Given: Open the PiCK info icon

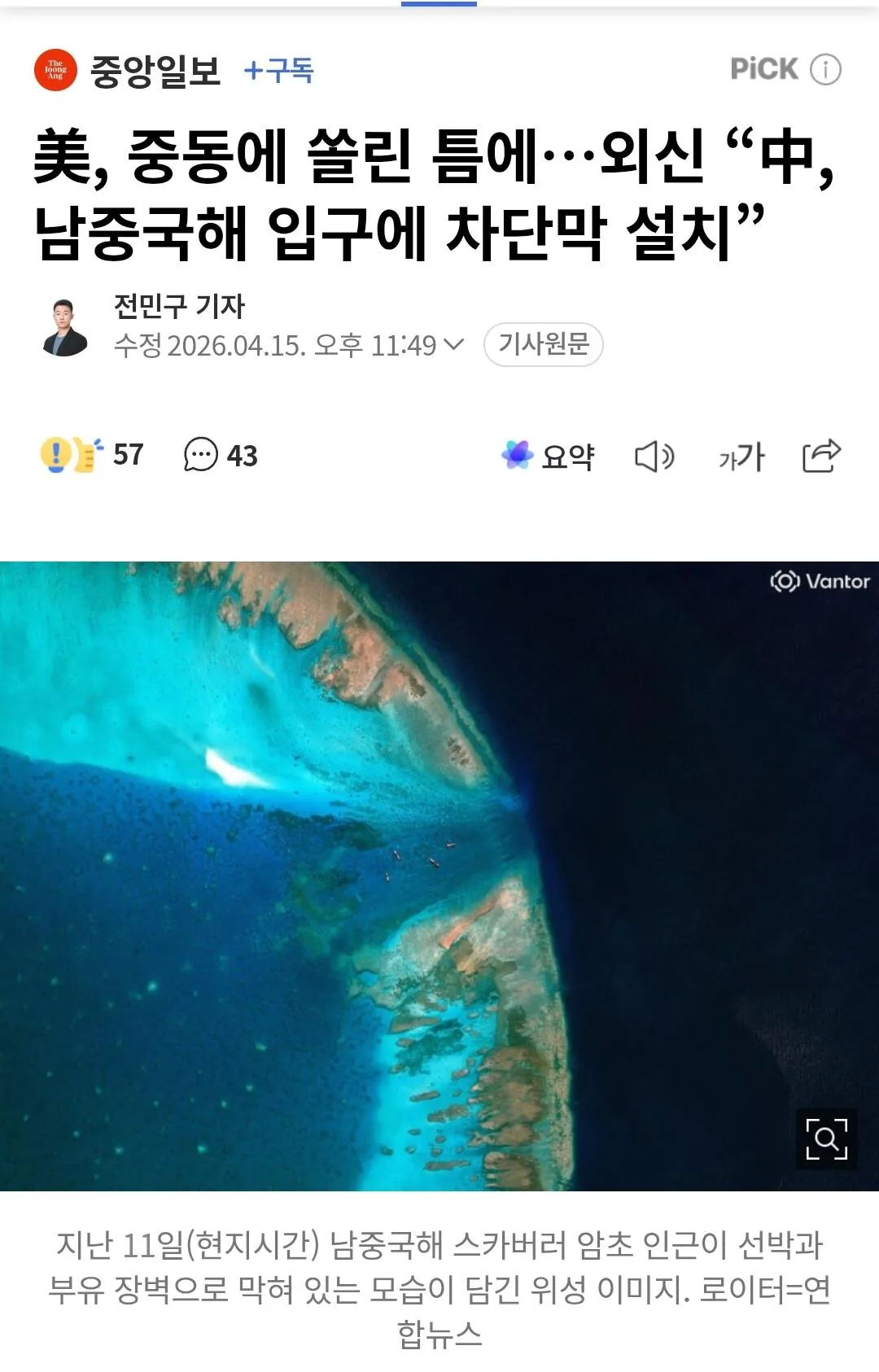Looking at the screenshot, I should coord(825,69).
